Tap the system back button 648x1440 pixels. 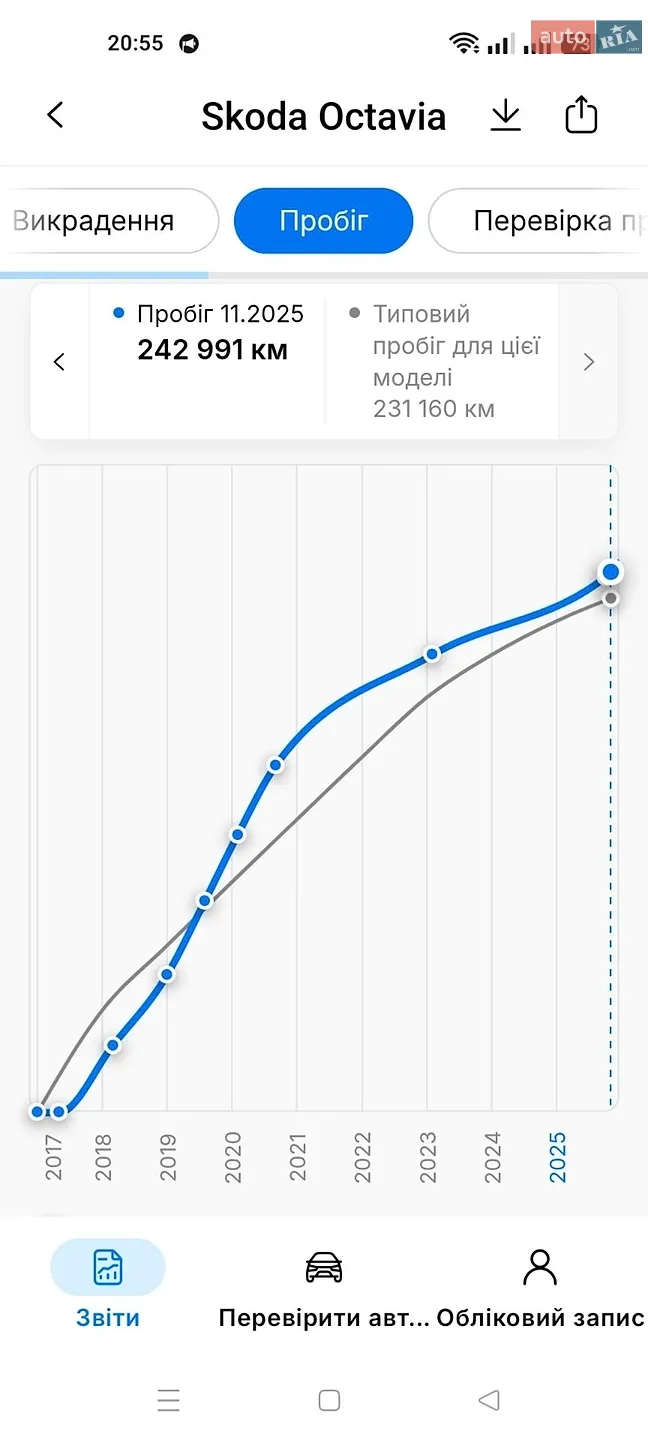click(488, 1400)
